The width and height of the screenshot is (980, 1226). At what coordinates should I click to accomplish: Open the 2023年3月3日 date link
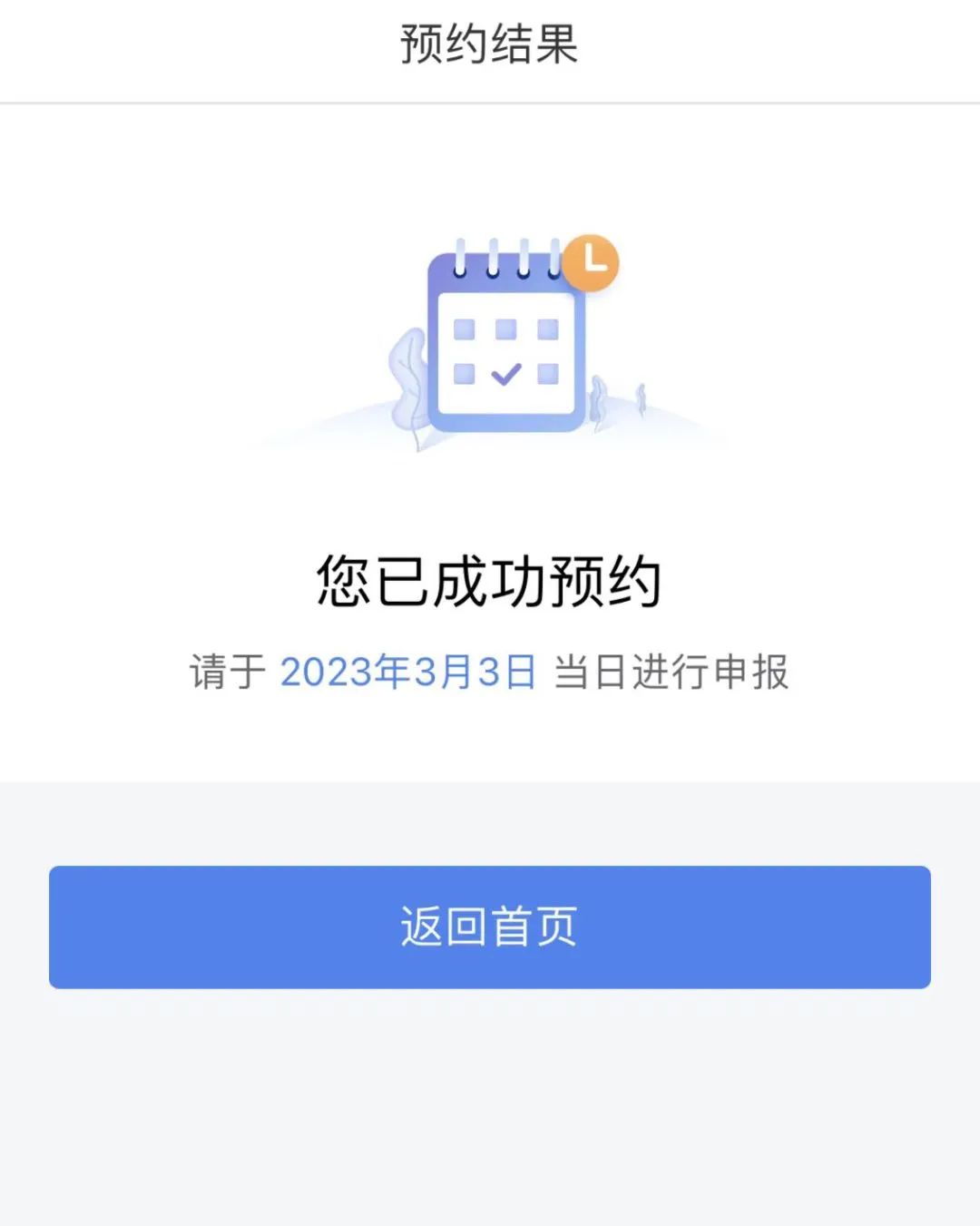tap(408, 672)
